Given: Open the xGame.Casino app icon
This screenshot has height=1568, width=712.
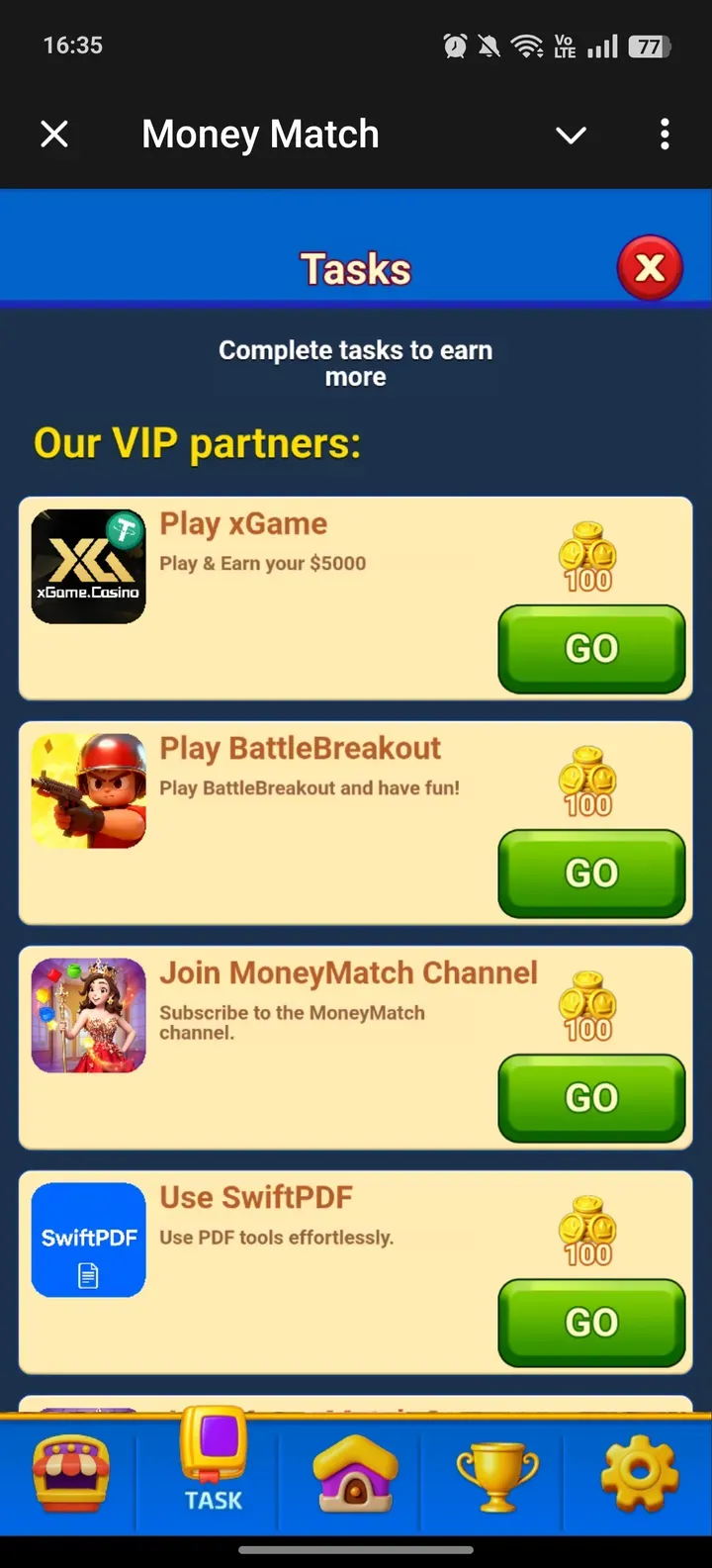Looking at the screenshot, I should pyautogui.click(x=88, y=565).
